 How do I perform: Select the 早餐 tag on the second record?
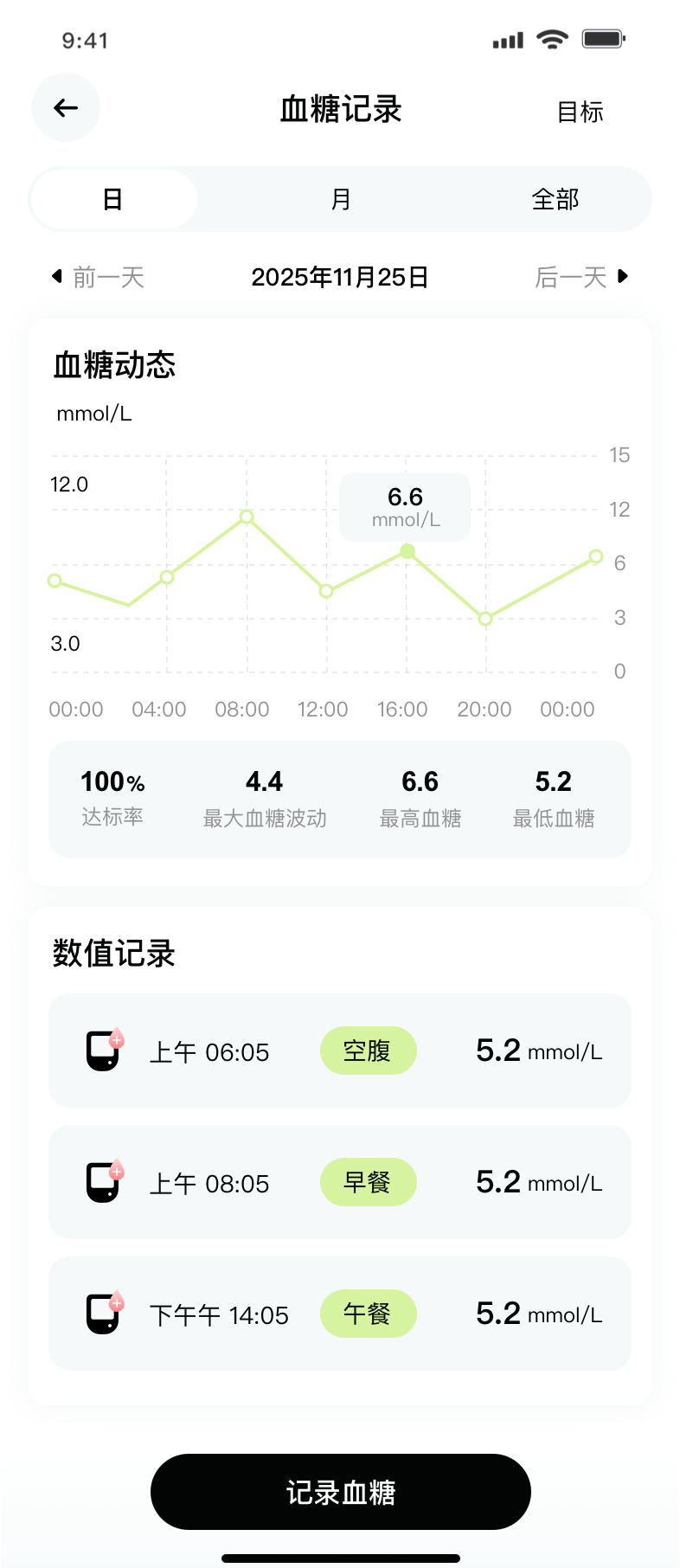tap(369, 1182)
